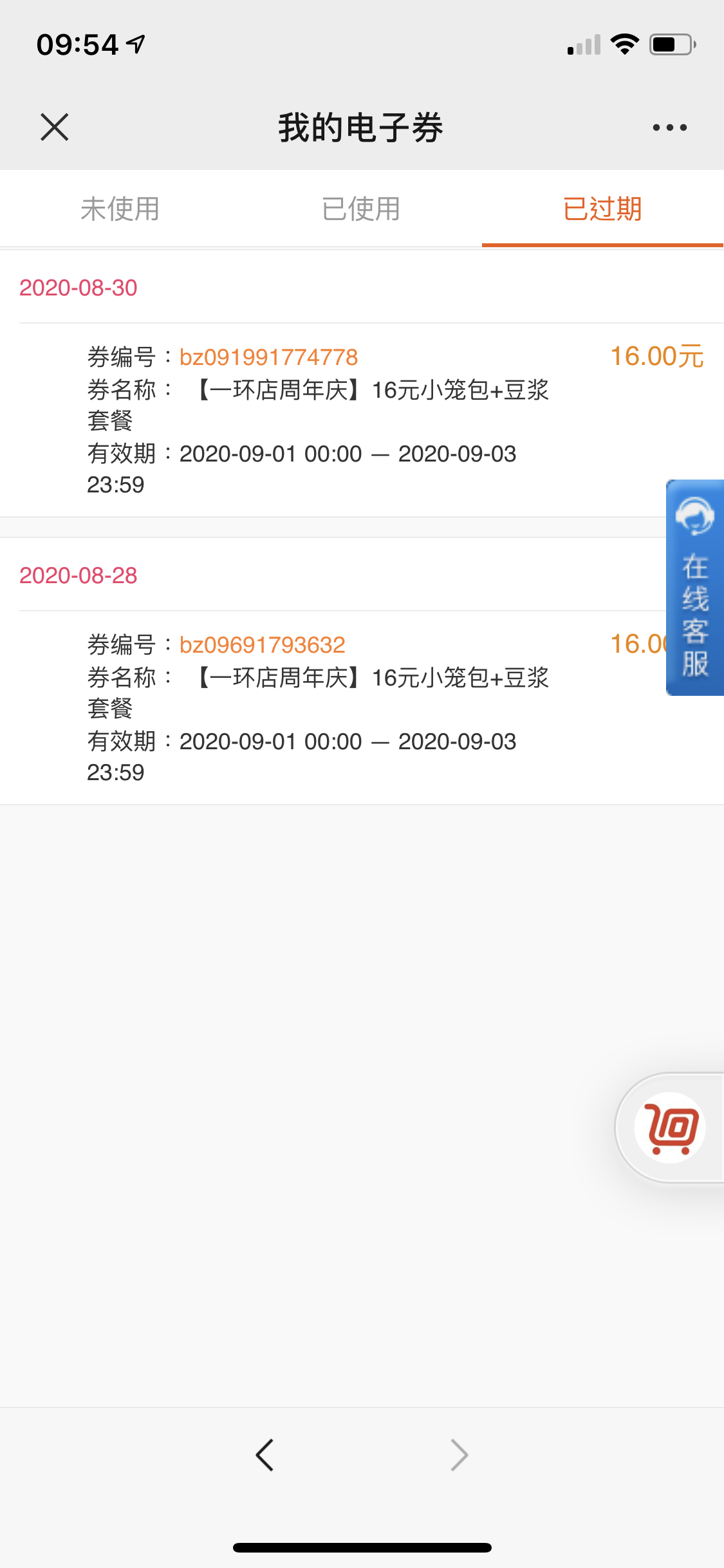
Task: Go forward with the browser forward arrow
Action: coord(459,1455)
